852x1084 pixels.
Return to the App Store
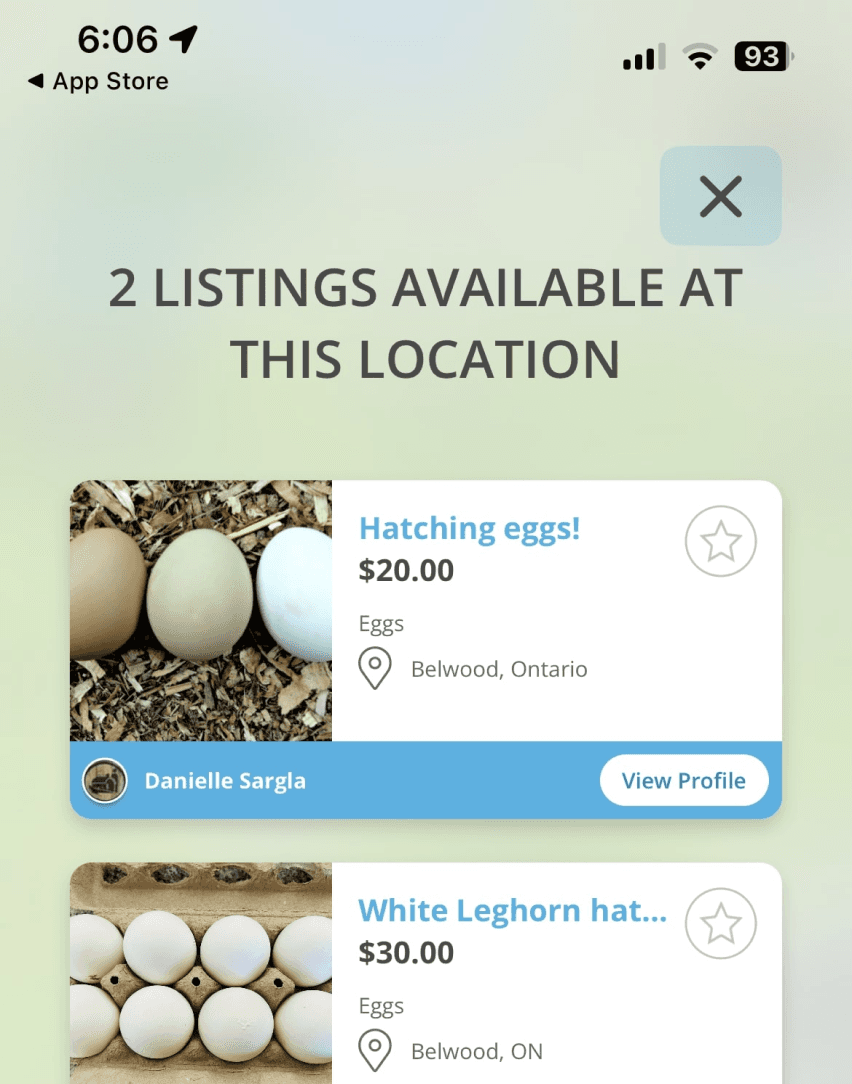(x=98, y=81)
